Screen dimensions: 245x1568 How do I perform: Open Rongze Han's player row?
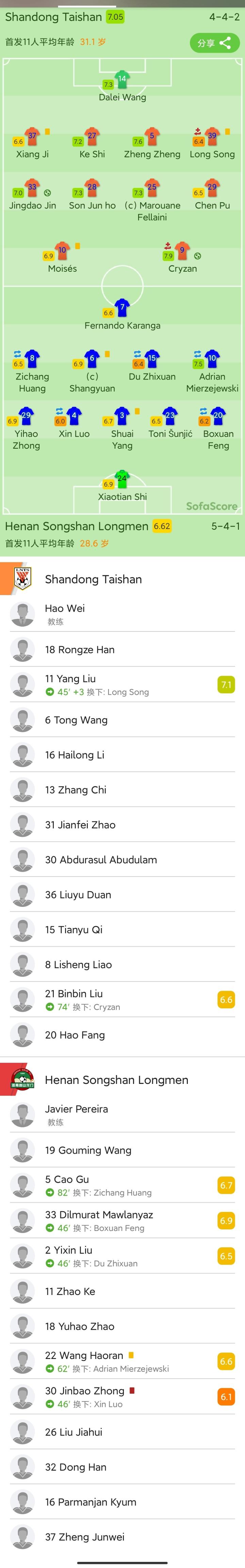(121, 650)
